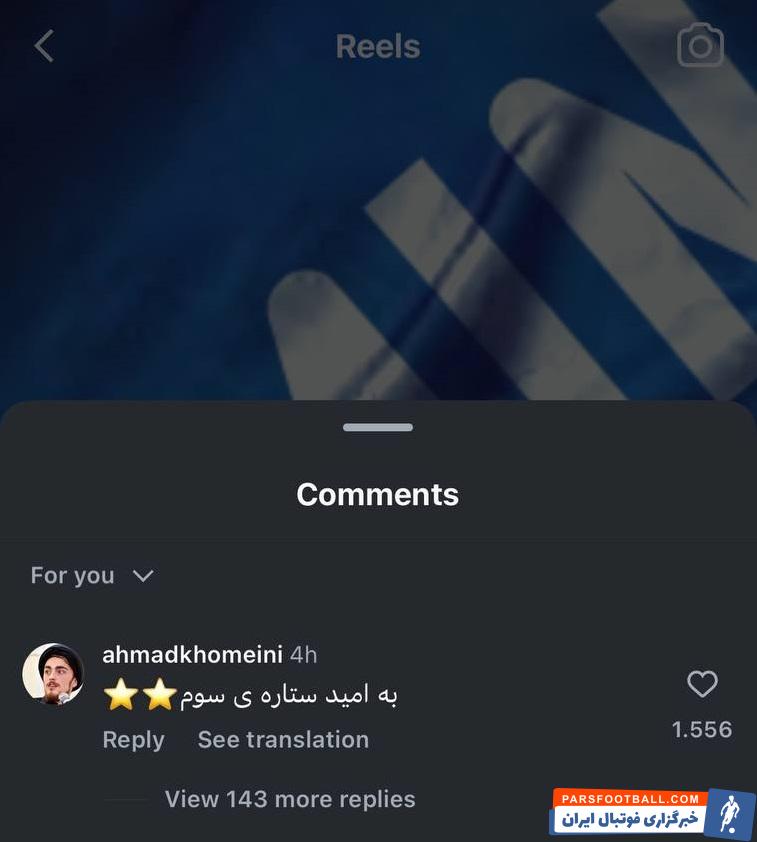Image resolution: width=757 pixels, height=842 pixels.
Task: Open the For you sorting dropdown
Action: click(x=92, y=576)
